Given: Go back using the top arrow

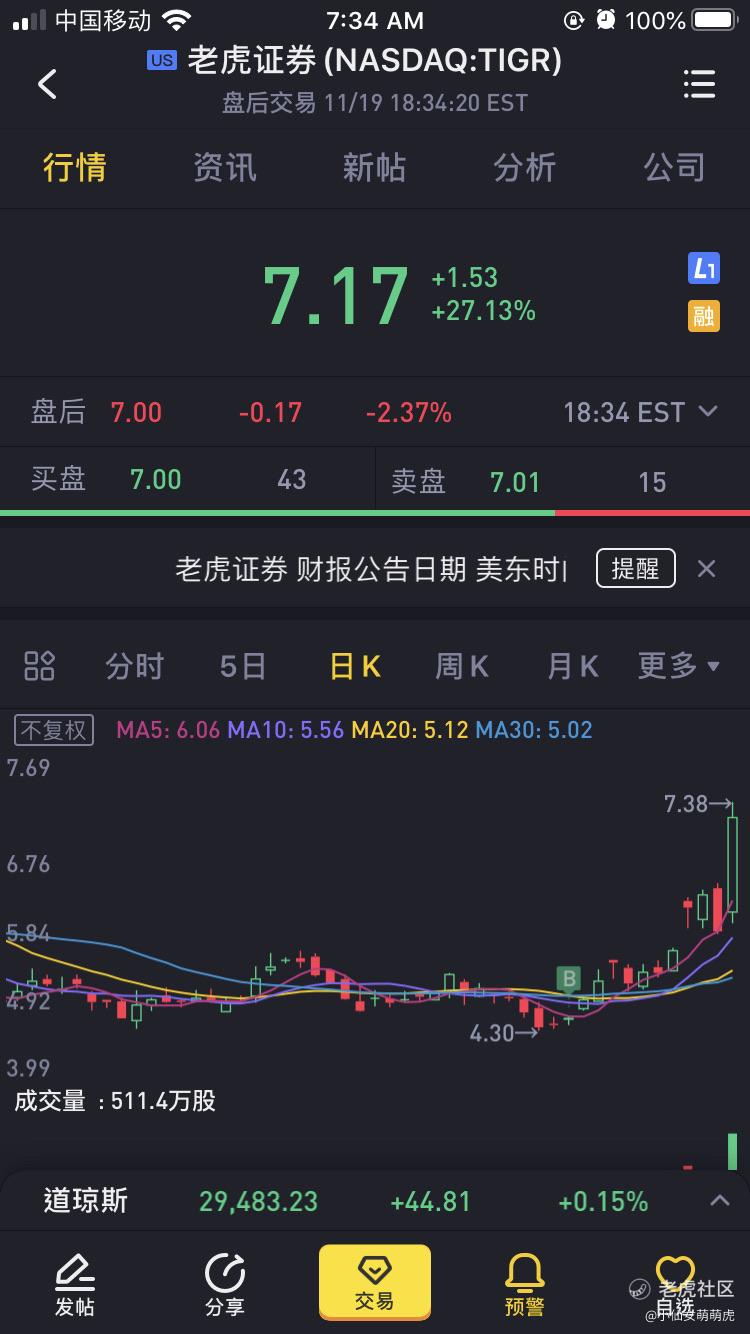Looking at the screenshot, I should click(x=47, y=84).
